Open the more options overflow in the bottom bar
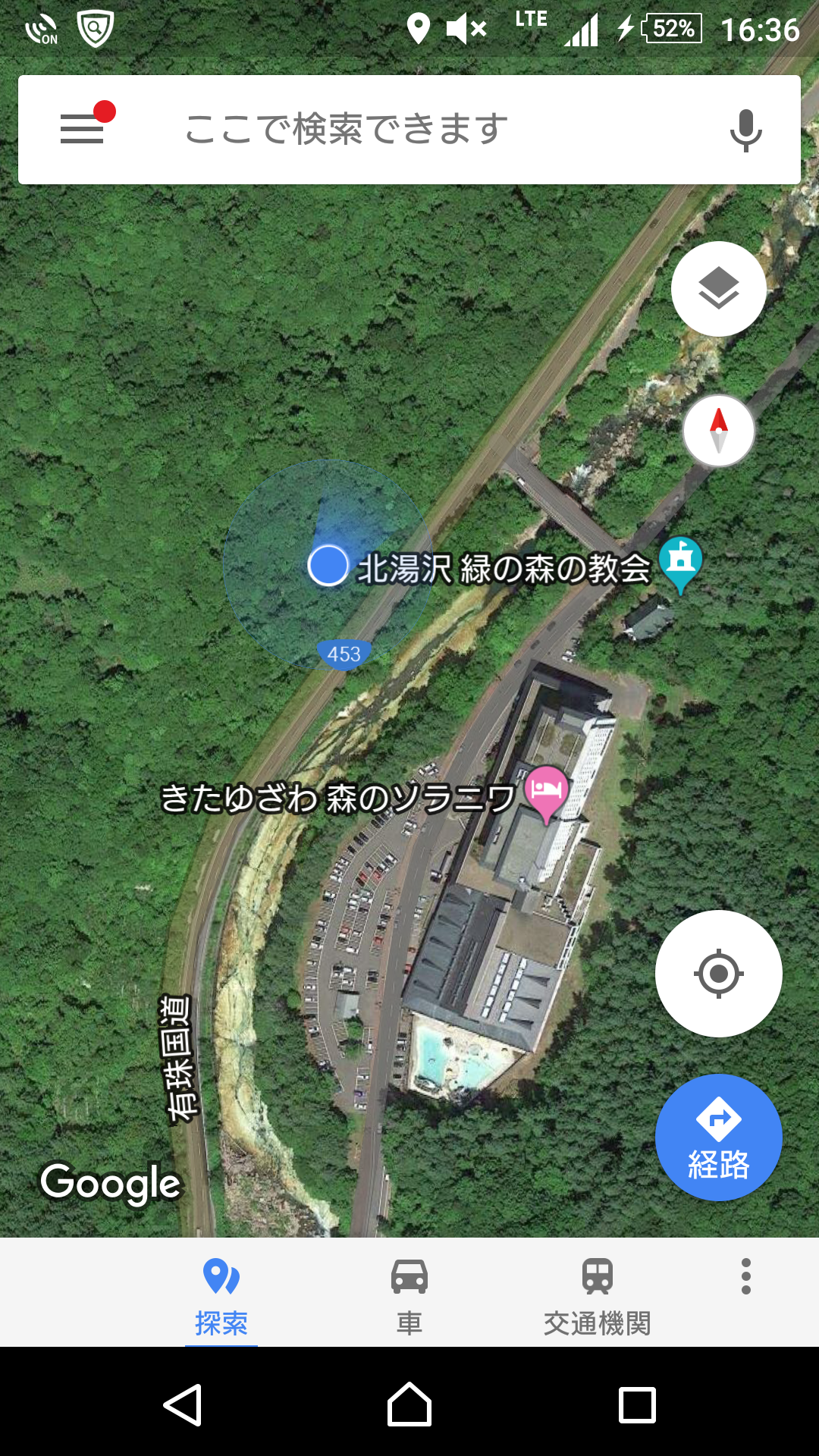 coord(746,1276)
